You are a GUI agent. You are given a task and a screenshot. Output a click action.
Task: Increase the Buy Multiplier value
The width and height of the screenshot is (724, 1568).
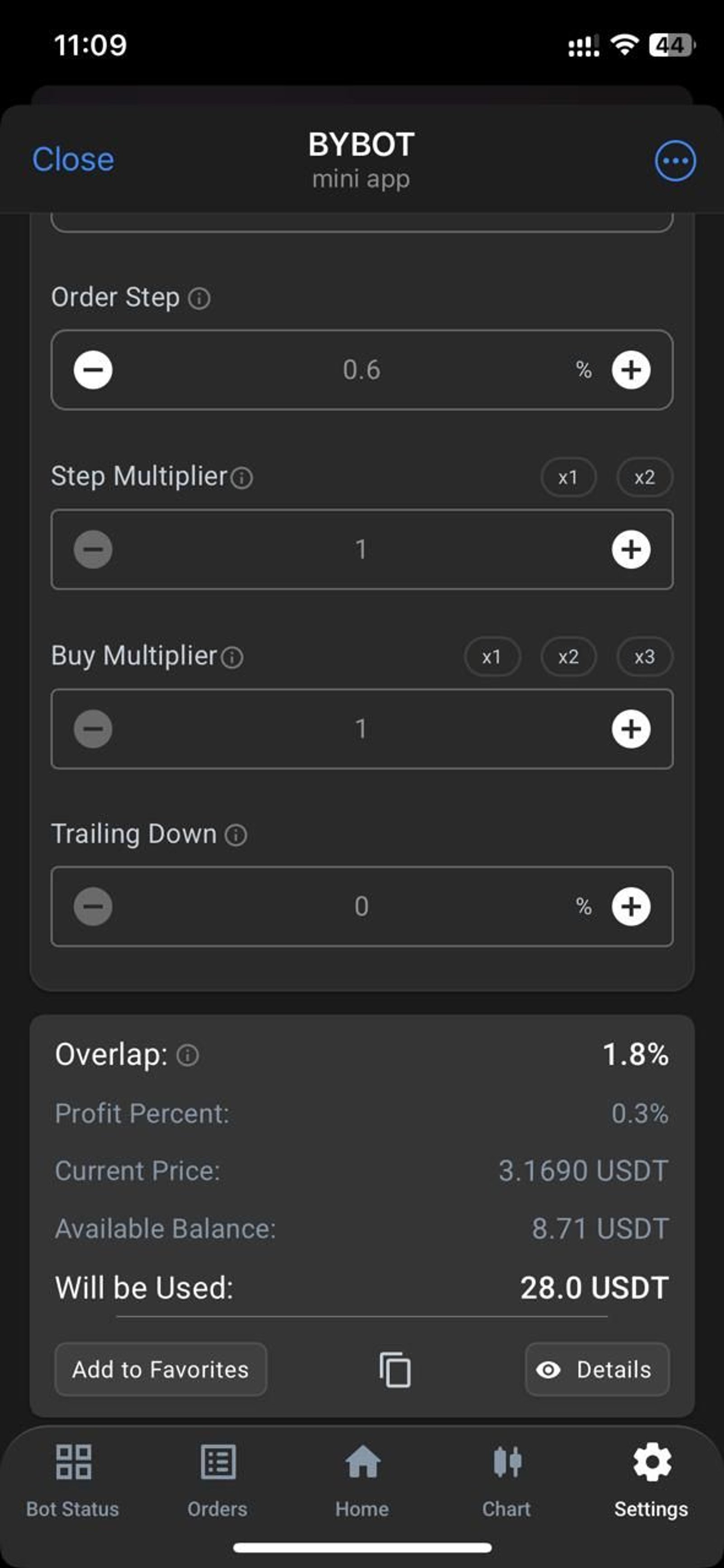[631, 729]
